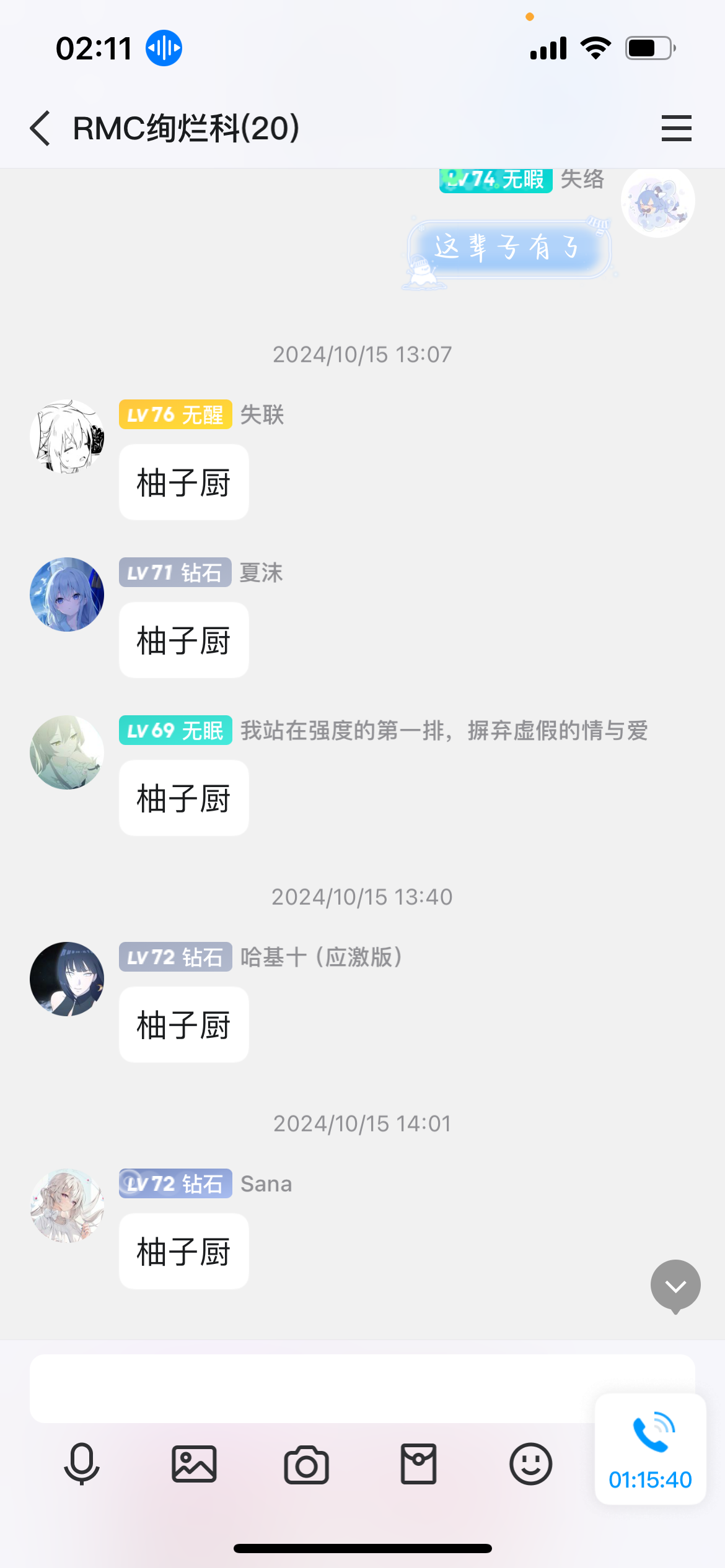Tap the LV76 无醒 level badge
Viewport: 725px width, 1568px height.
coord(175,416)
